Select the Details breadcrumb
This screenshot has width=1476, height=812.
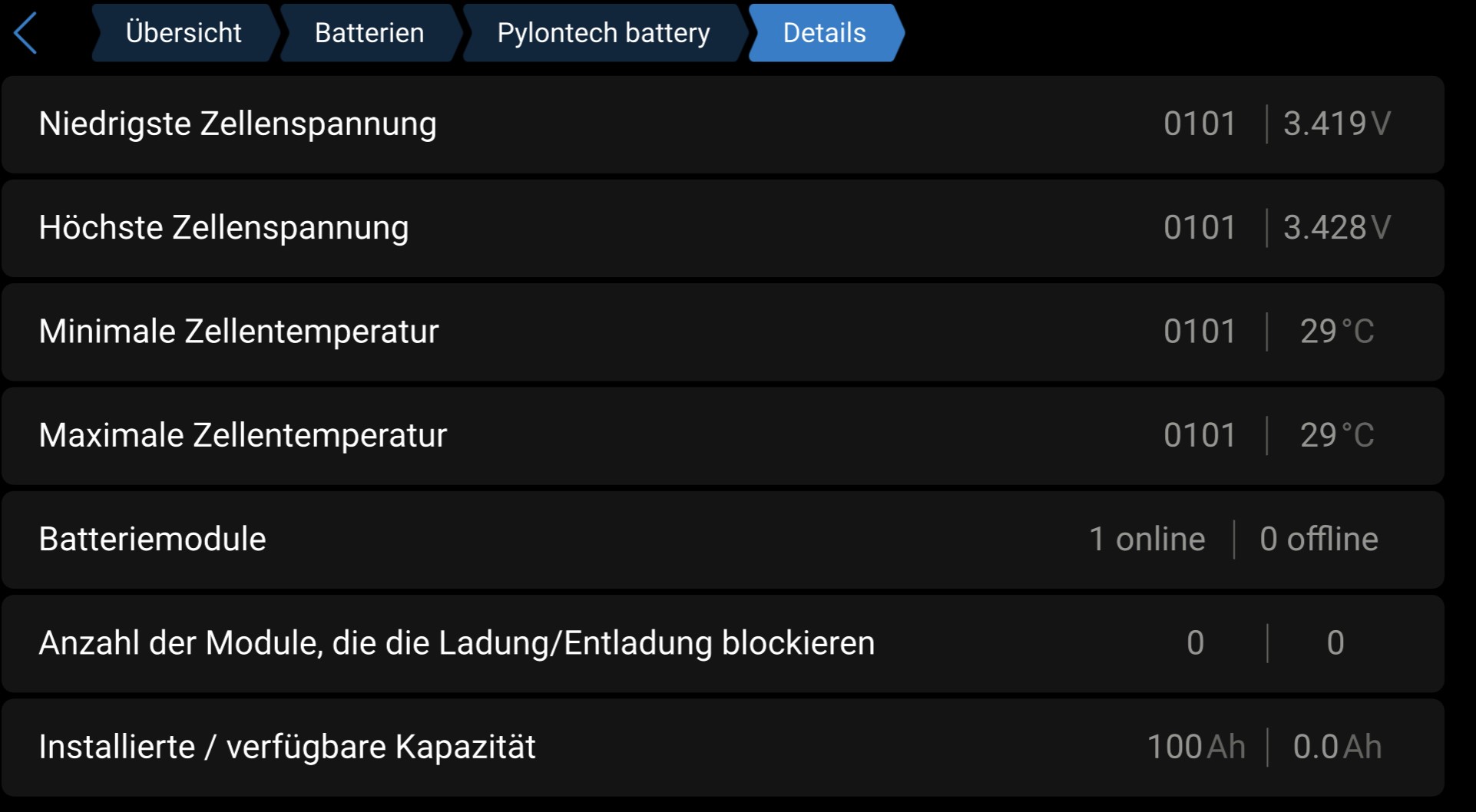coord(824,33)
